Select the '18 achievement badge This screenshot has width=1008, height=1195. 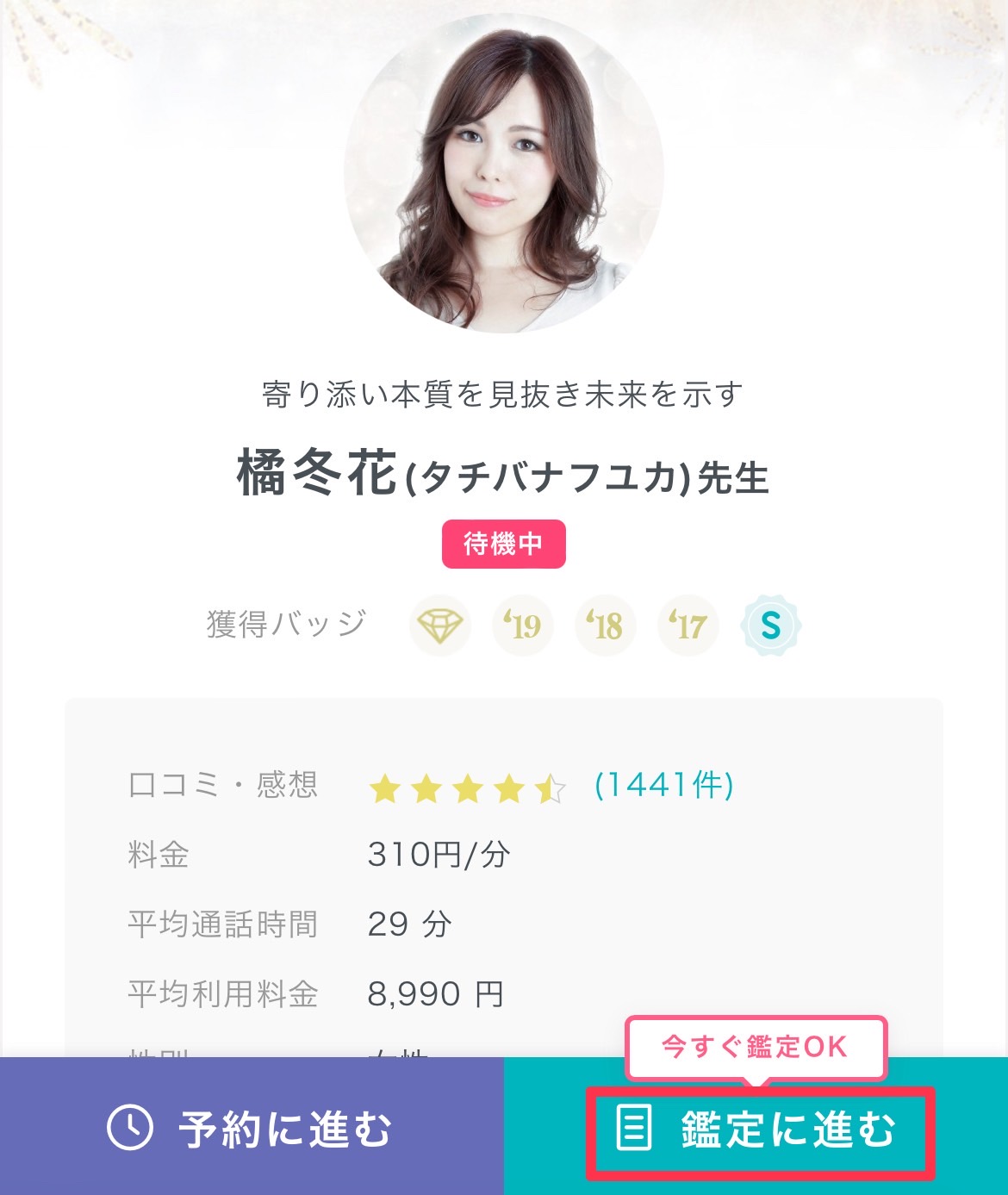tap(606, 626)
